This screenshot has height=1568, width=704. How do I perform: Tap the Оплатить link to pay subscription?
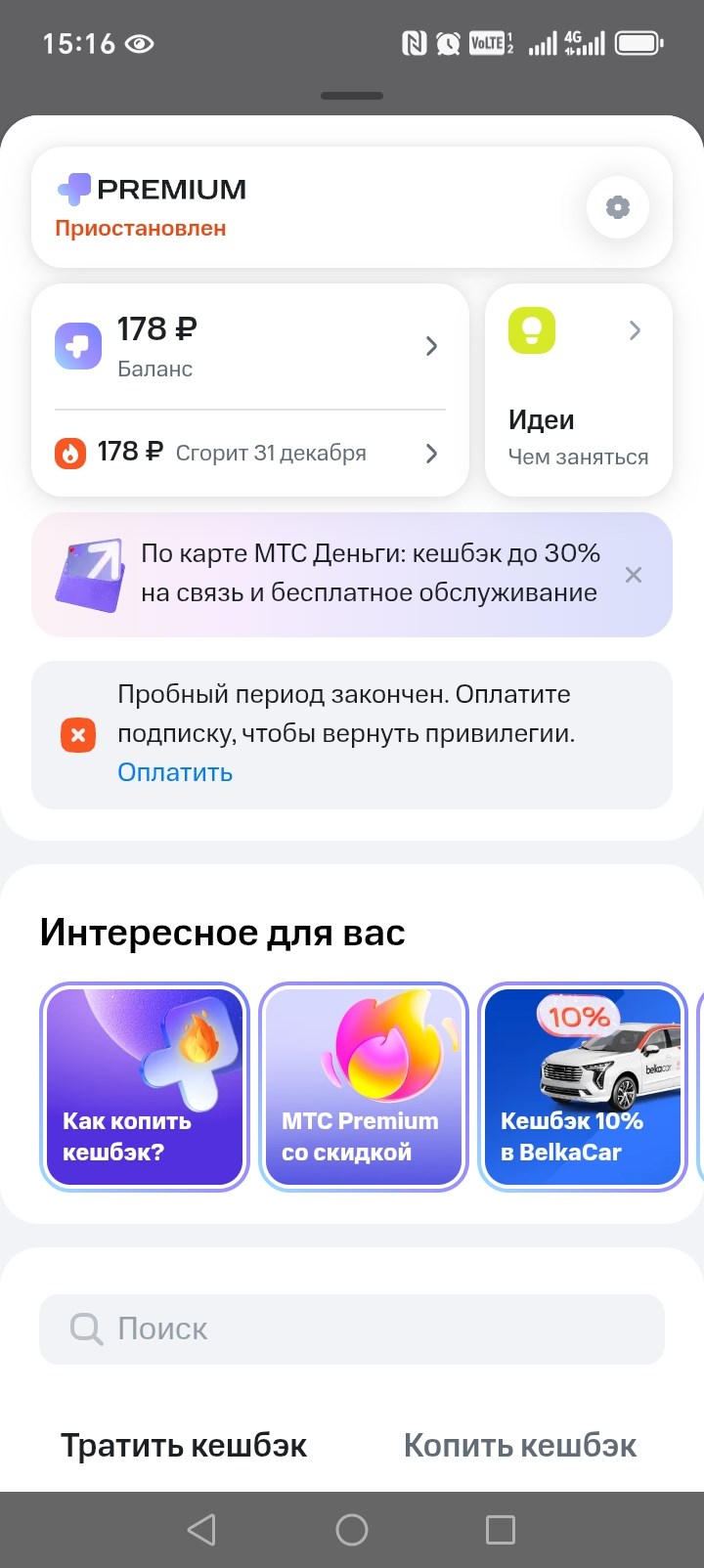pos(175,772)
